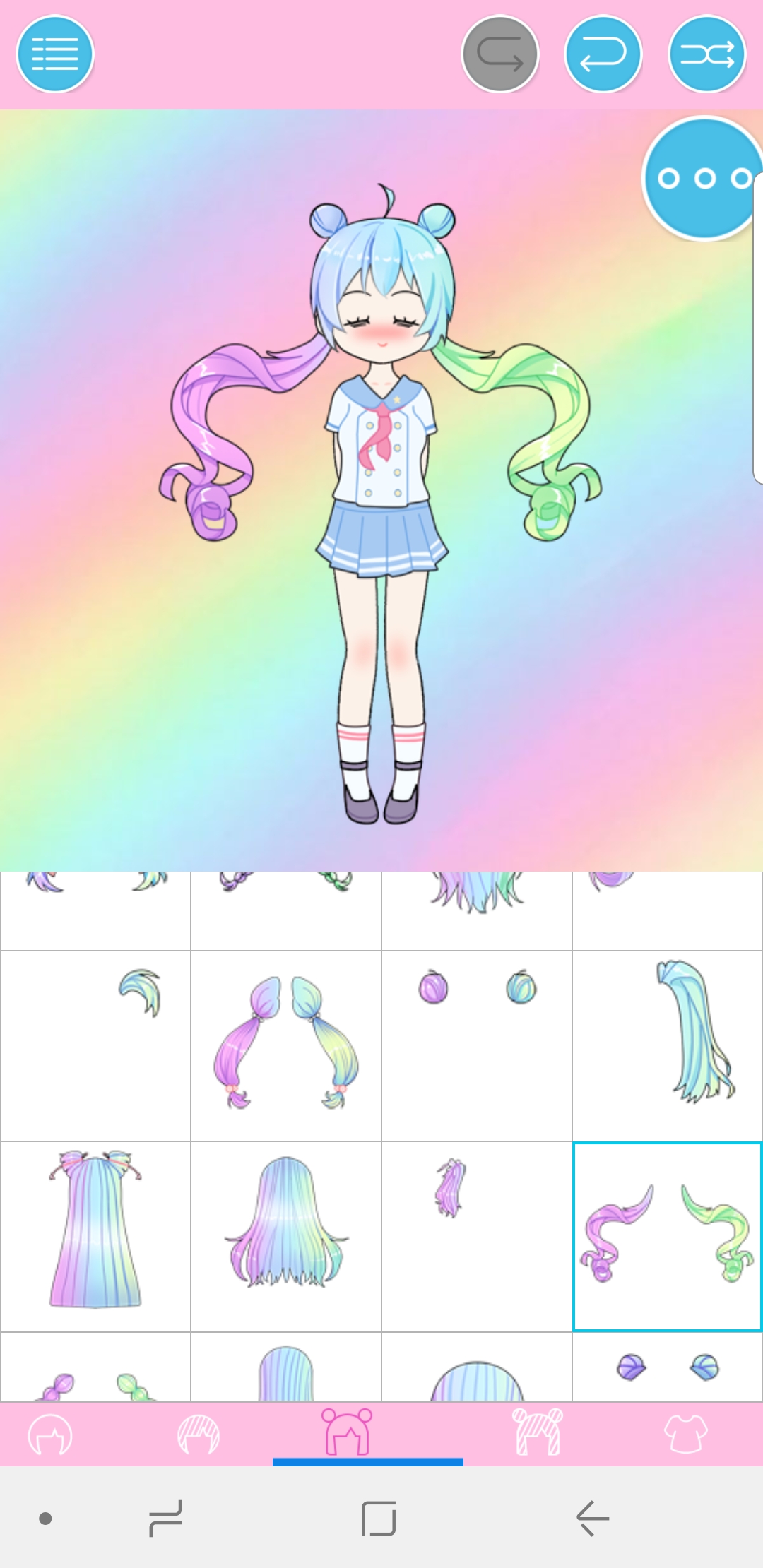The width and height of the screenshot is (763, 1568).
Task: Tap the grey redo arrow button
Action: (500, 54)
